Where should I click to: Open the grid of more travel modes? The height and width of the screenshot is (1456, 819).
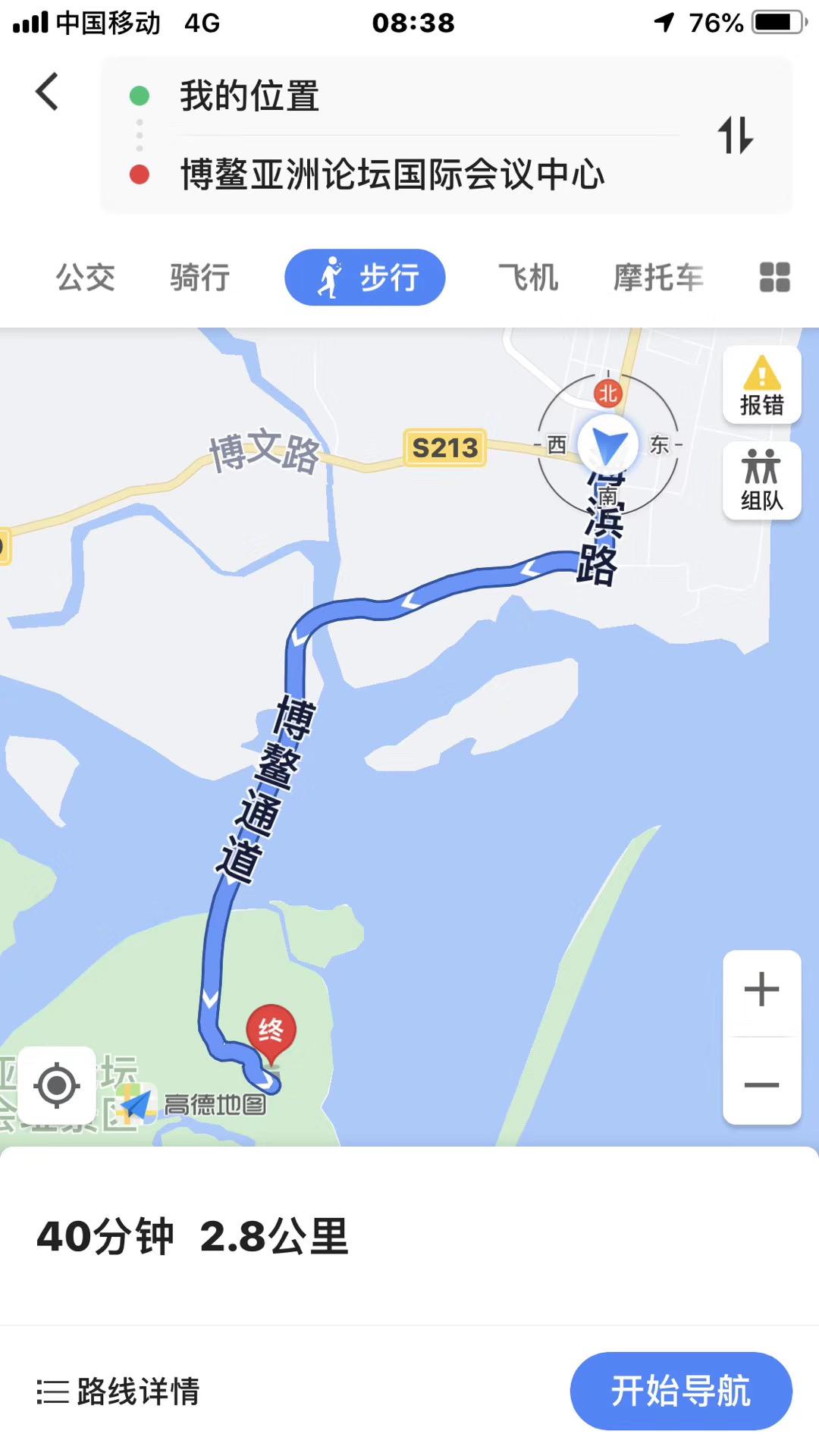click(774, 278)
